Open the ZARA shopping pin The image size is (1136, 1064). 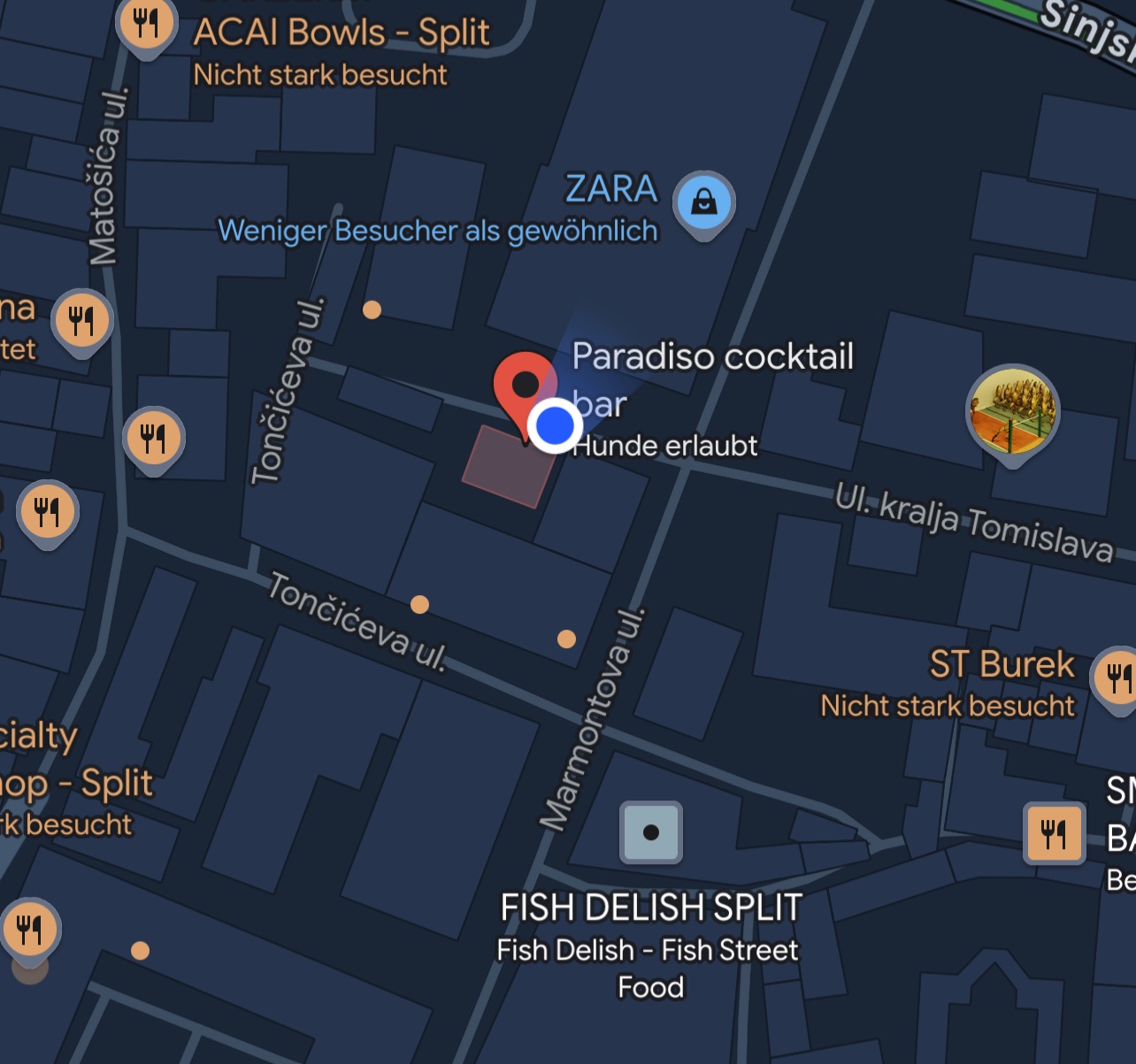704,203
